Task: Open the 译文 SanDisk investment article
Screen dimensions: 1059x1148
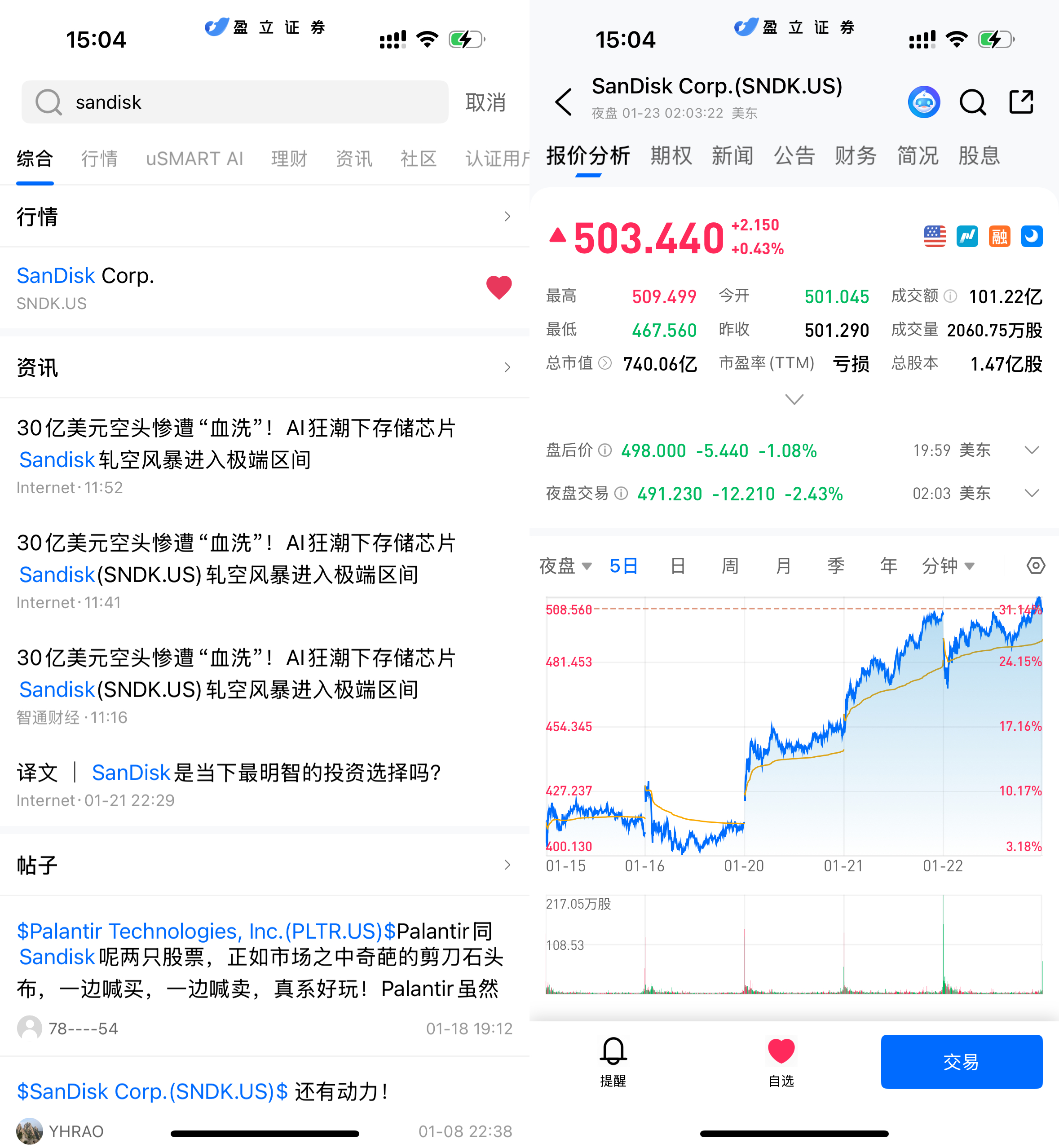Action: point(229,773)
